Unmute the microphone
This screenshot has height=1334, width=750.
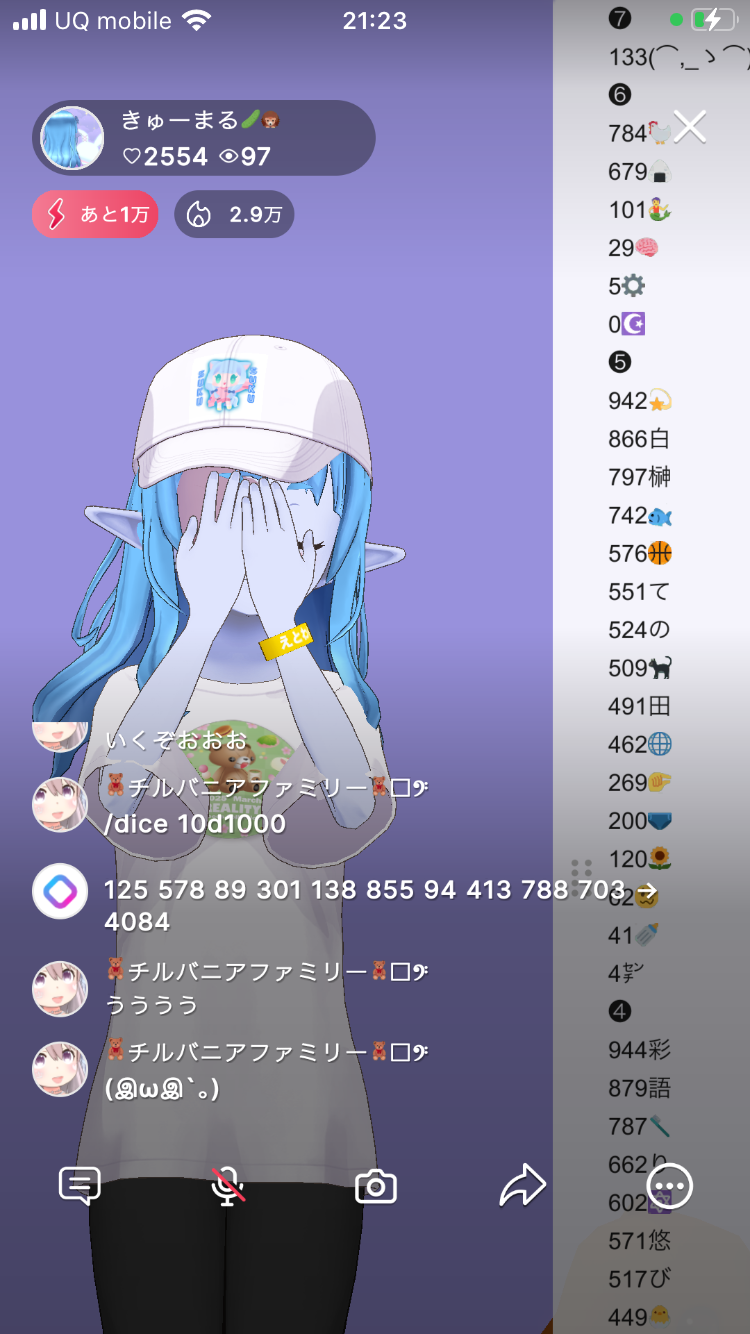click(x=228, y=1187)
